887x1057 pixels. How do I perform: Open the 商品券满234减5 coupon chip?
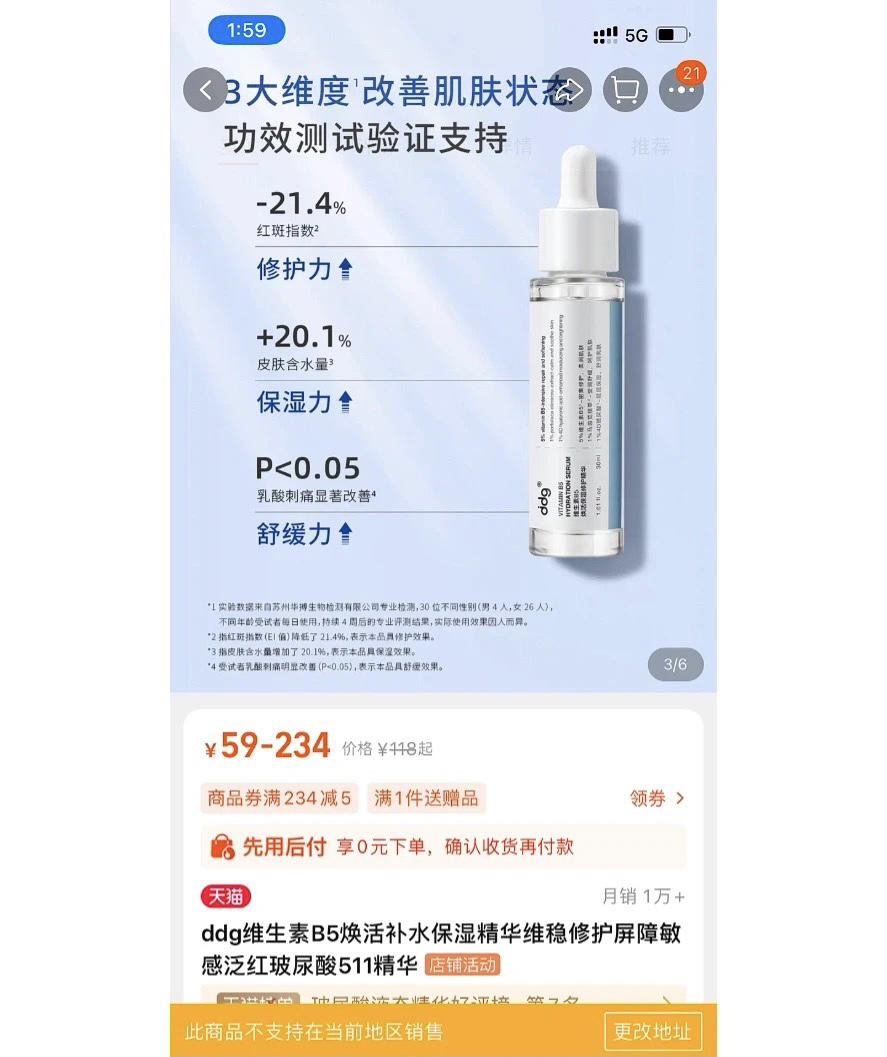point(279,798)
